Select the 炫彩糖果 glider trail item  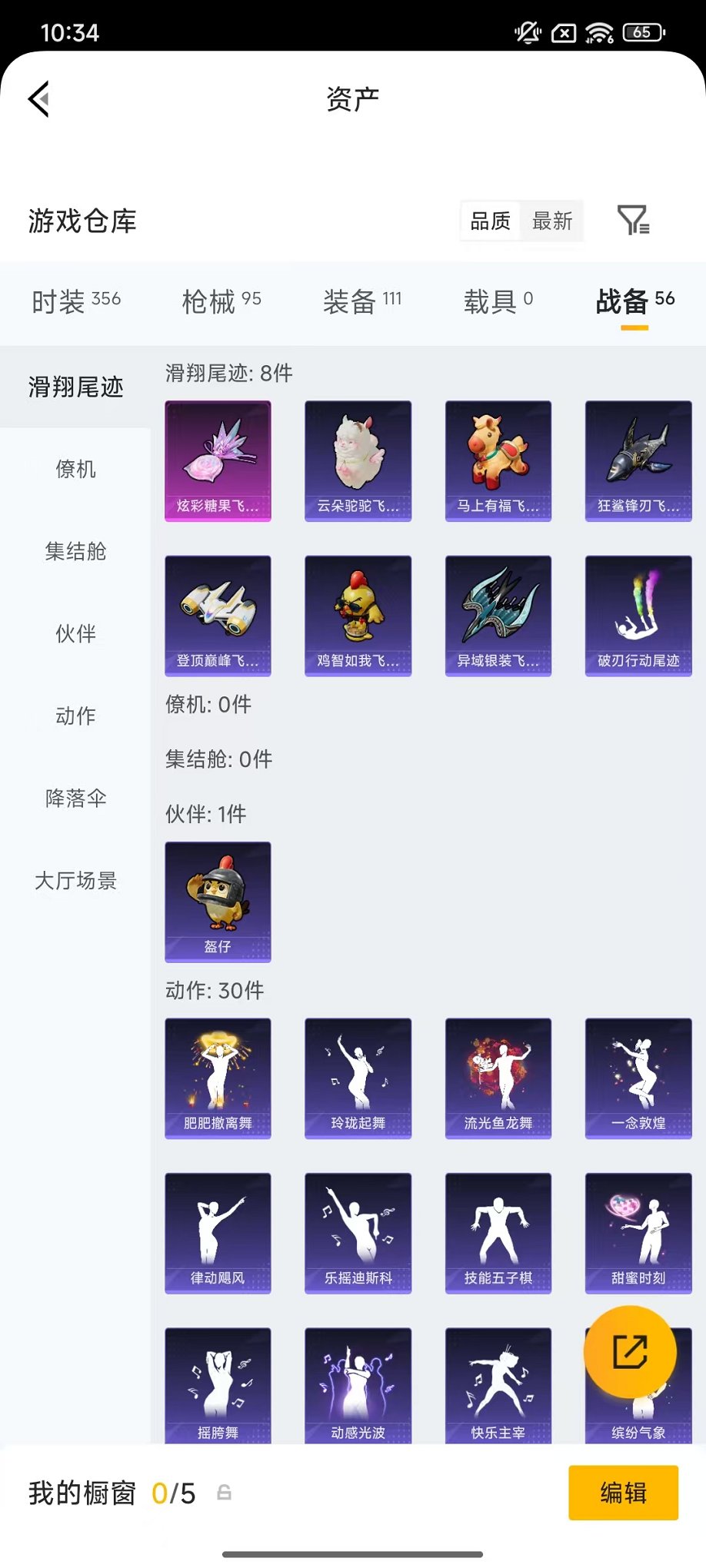click(217, 461)
